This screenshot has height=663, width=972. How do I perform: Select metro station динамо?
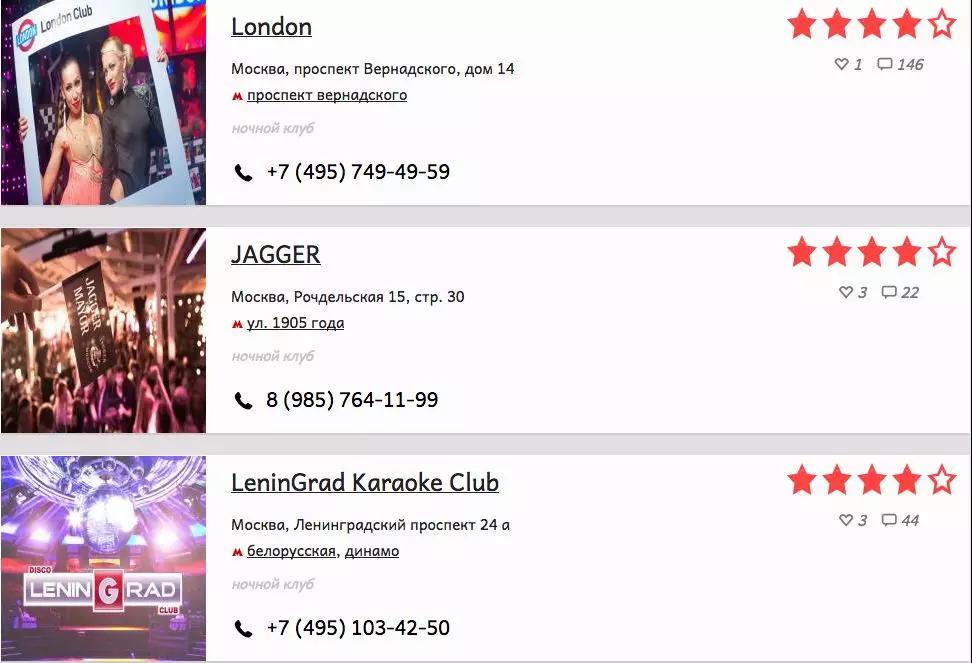point(372,552)
